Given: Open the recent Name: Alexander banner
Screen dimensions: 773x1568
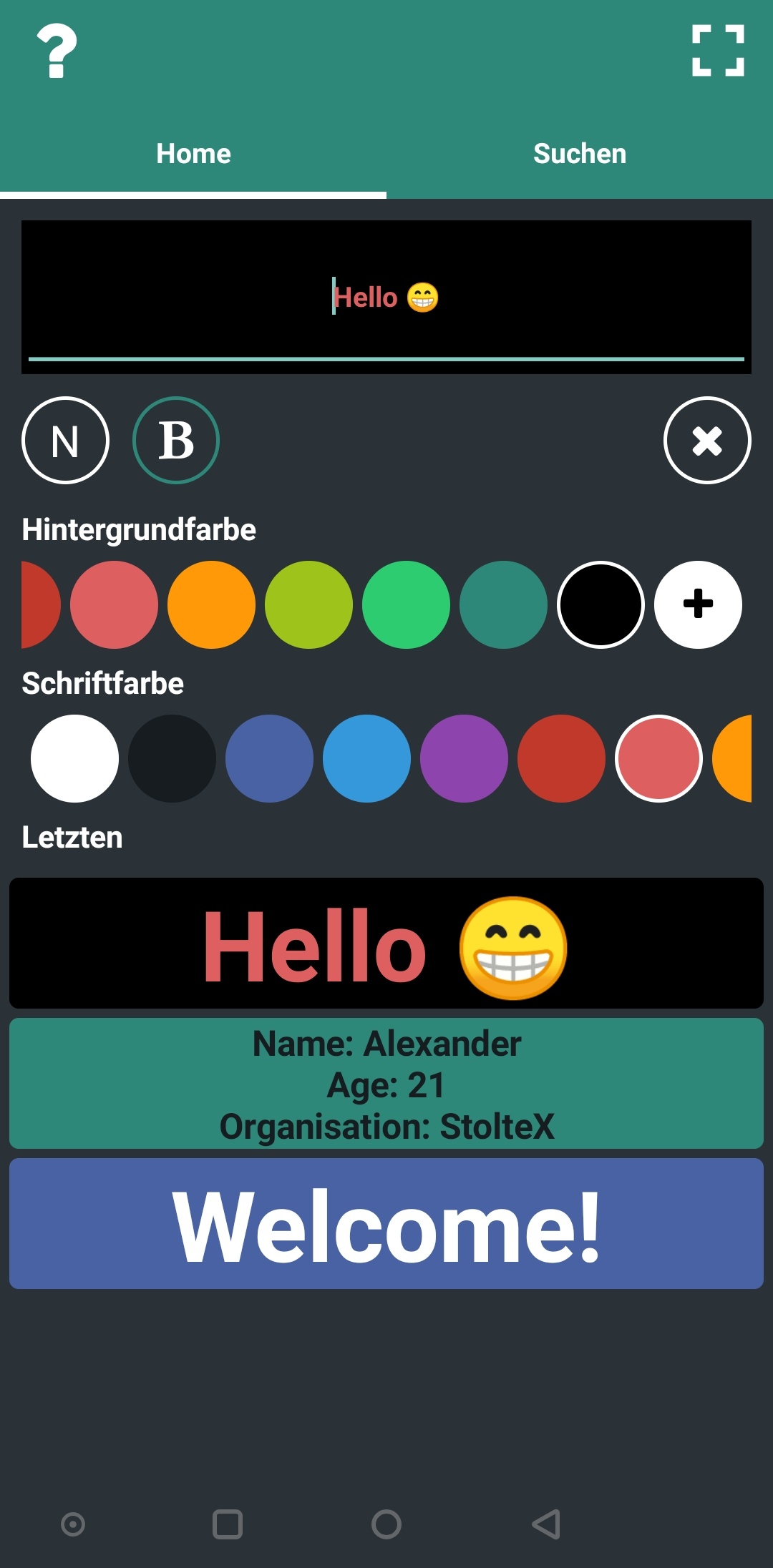Looking at the screenshot, I should pyautogui.click(x=386, y=1083).
